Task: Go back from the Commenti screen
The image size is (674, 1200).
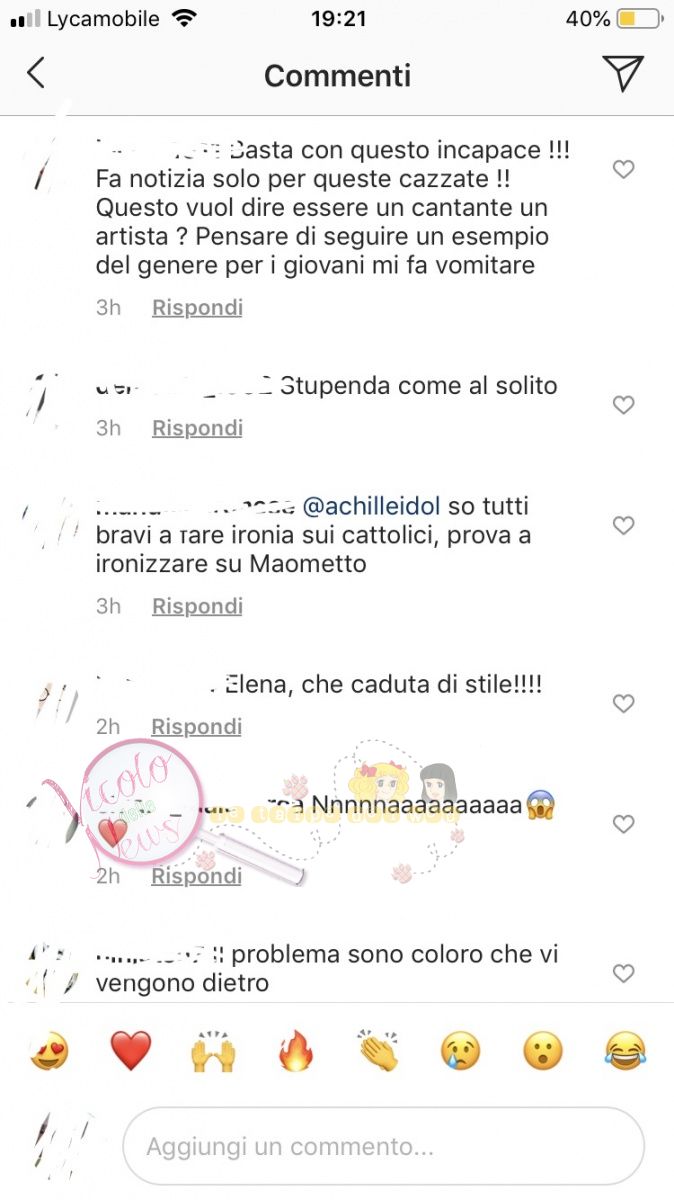Action: click(x=36, y=73)
